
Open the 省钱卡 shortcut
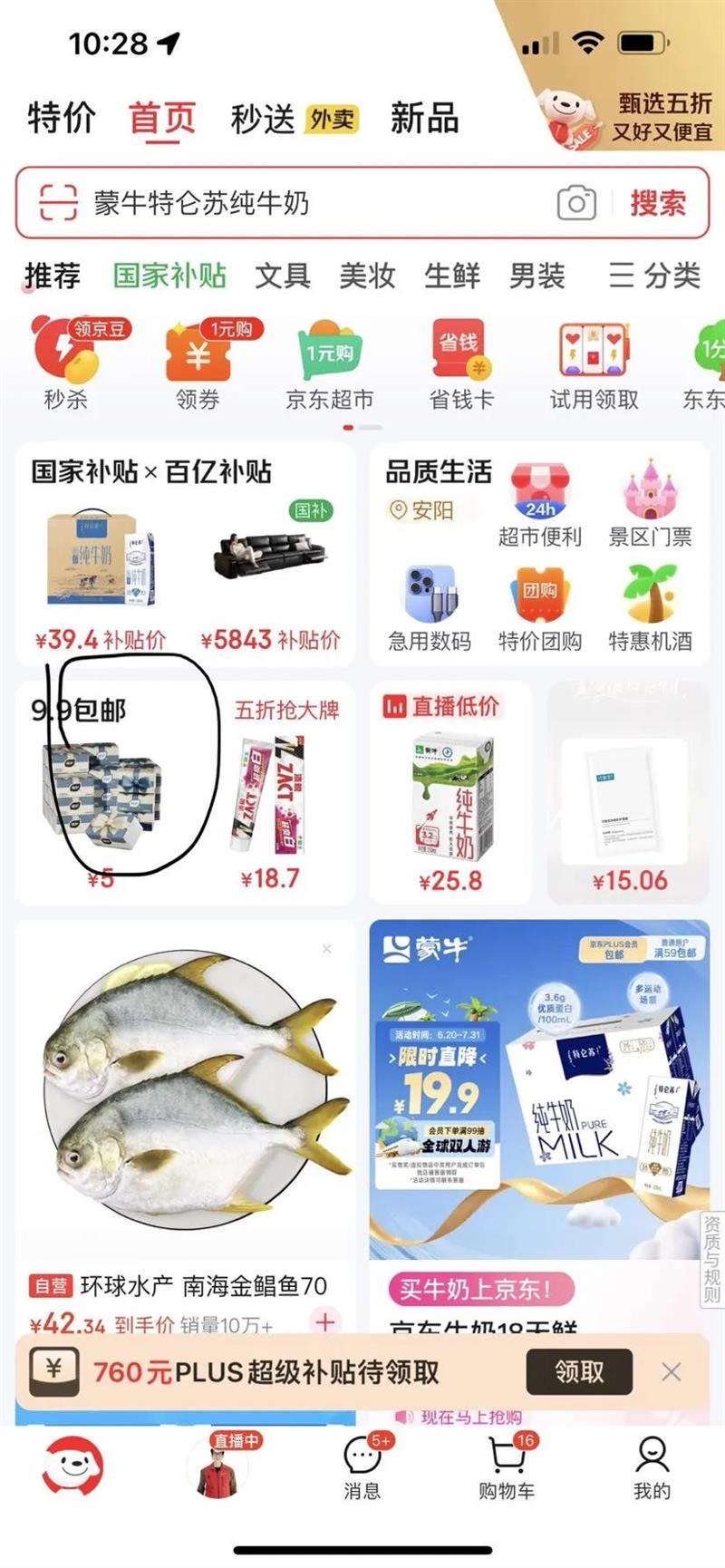coord(461,364)
